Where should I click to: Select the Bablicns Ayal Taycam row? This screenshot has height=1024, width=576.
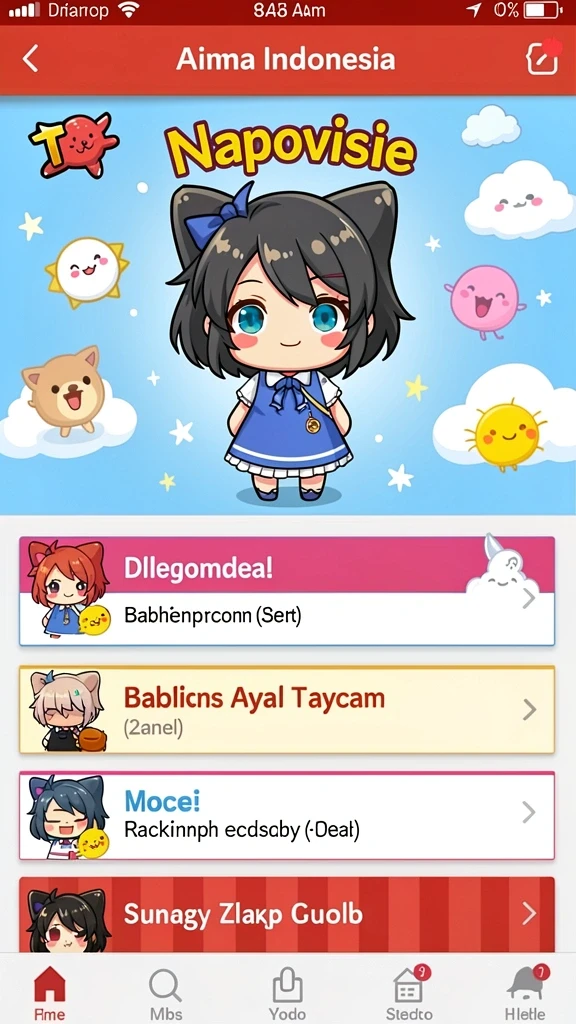[x=287, y=709]
